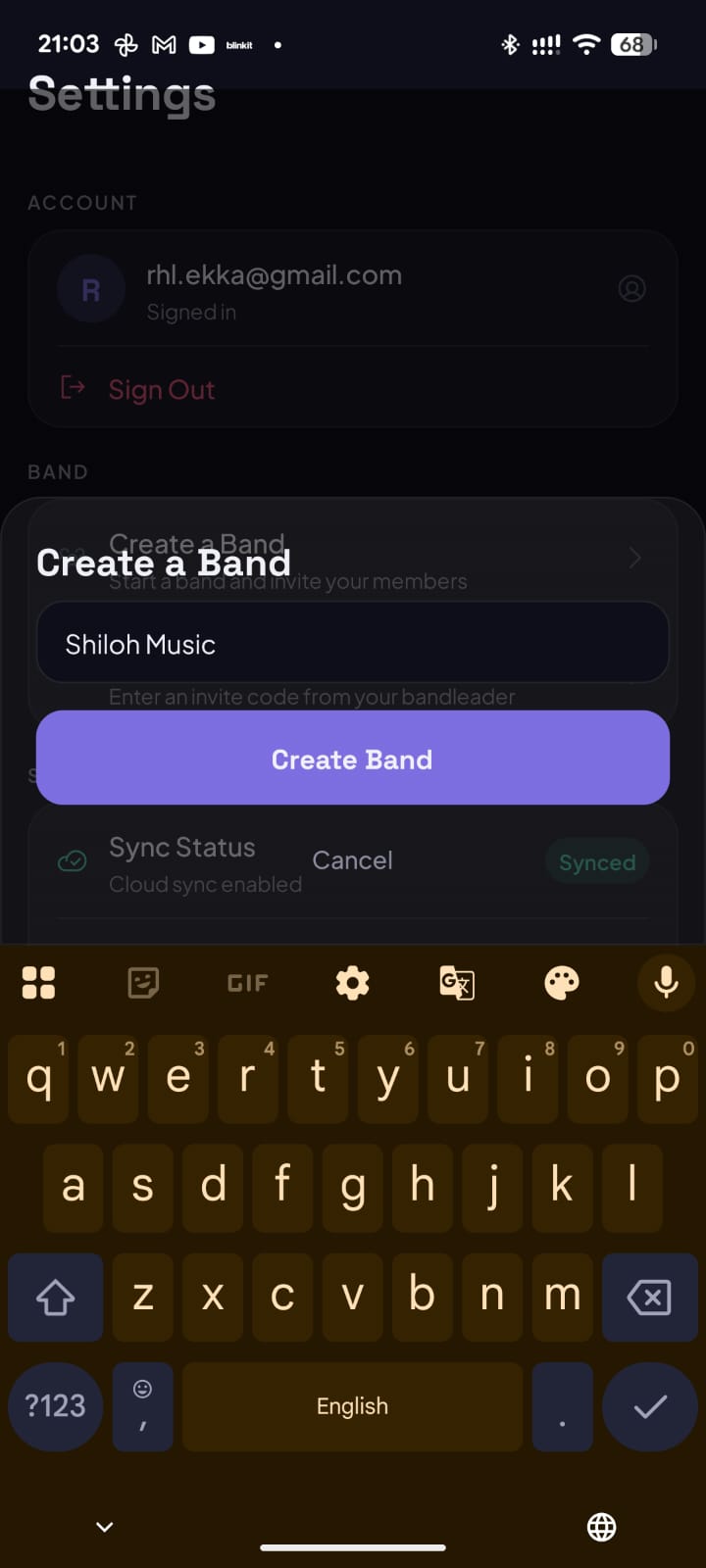Open keyboard settings gear

pos(352,982)
